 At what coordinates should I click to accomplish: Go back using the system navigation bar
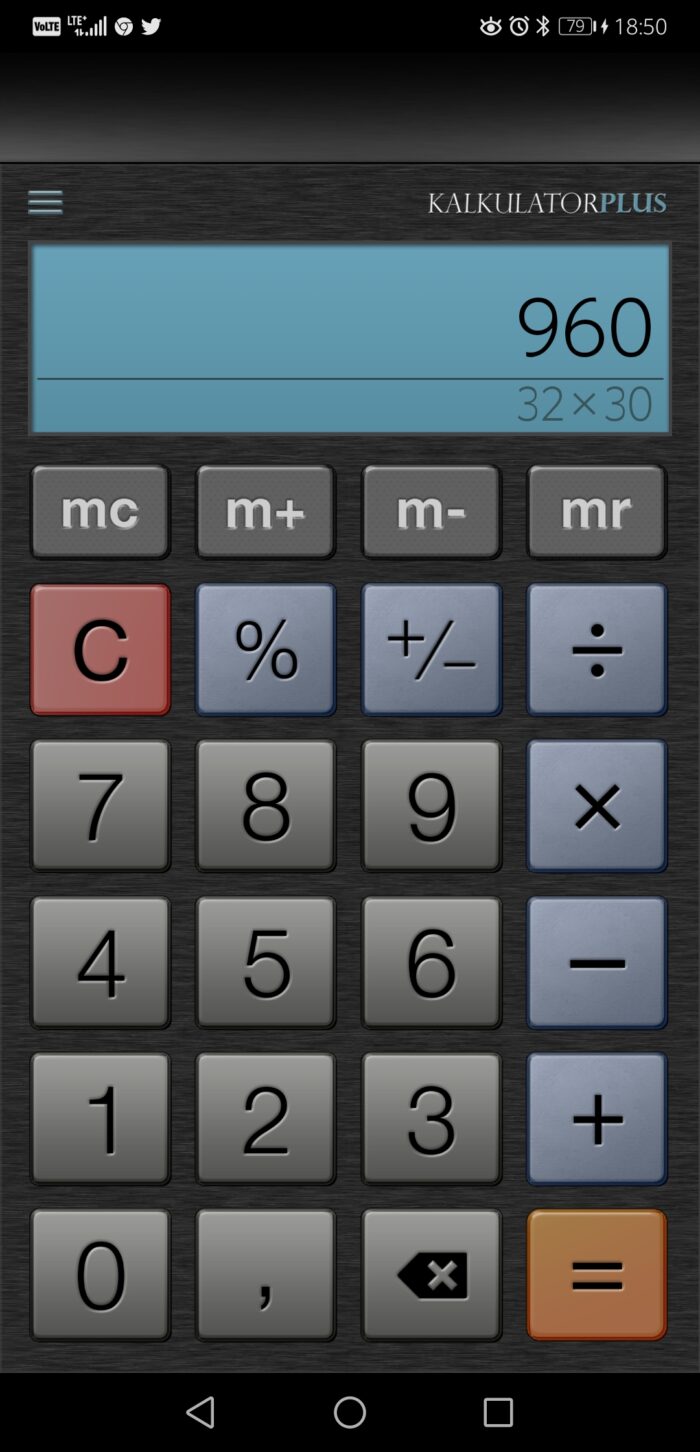point(201,1412)
